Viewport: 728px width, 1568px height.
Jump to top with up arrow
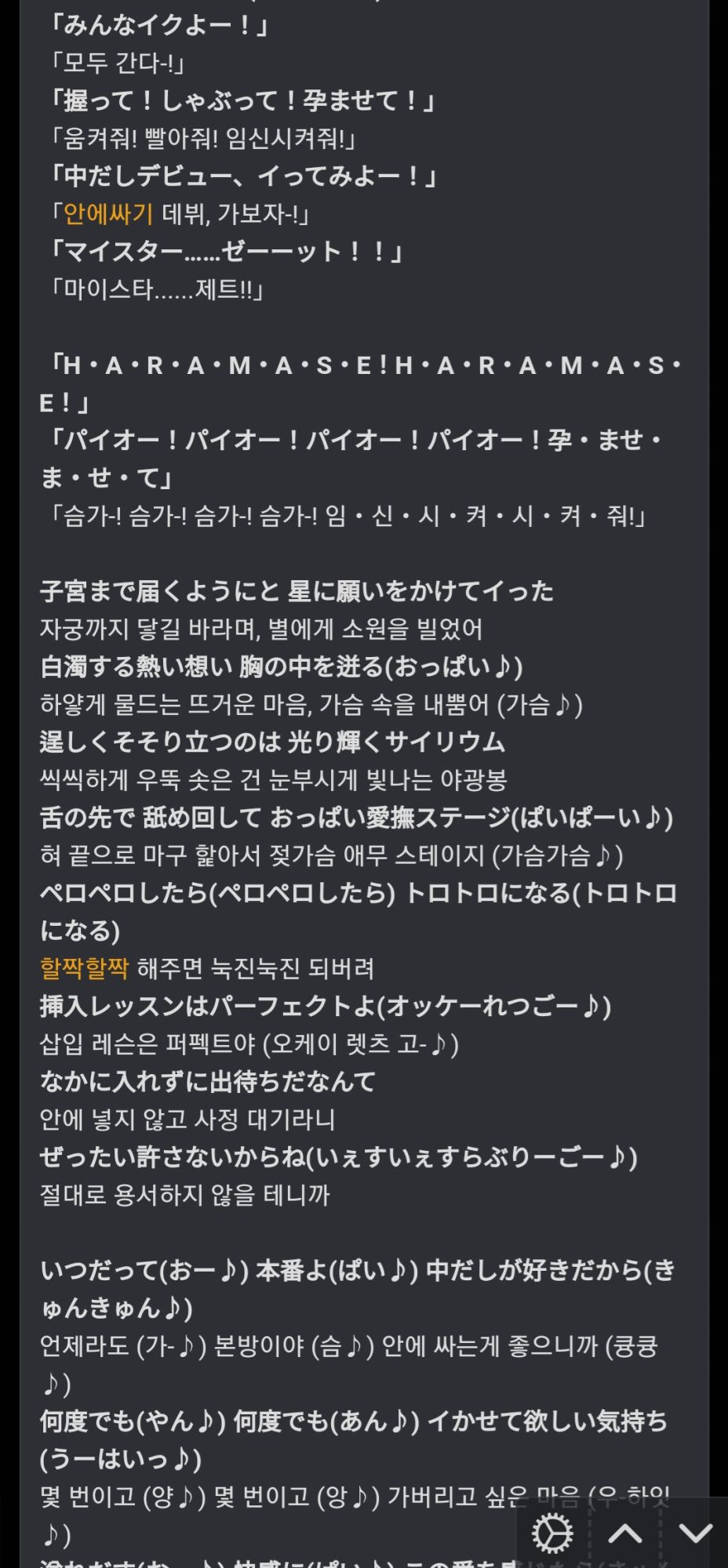625,1534
